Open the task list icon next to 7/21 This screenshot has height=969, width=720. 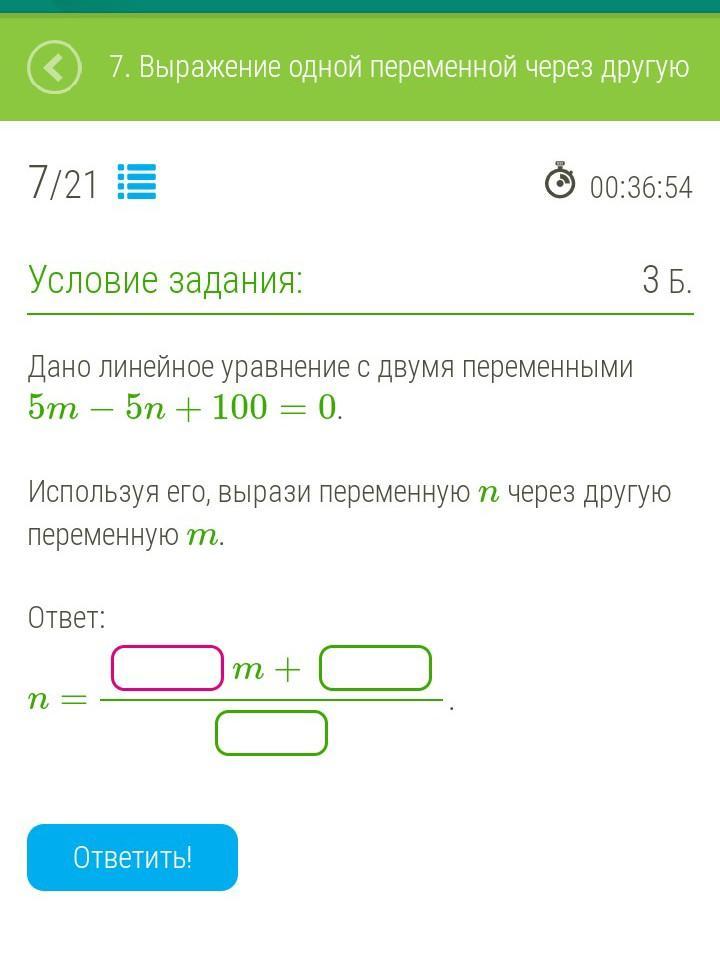click(x=137, y=182)
